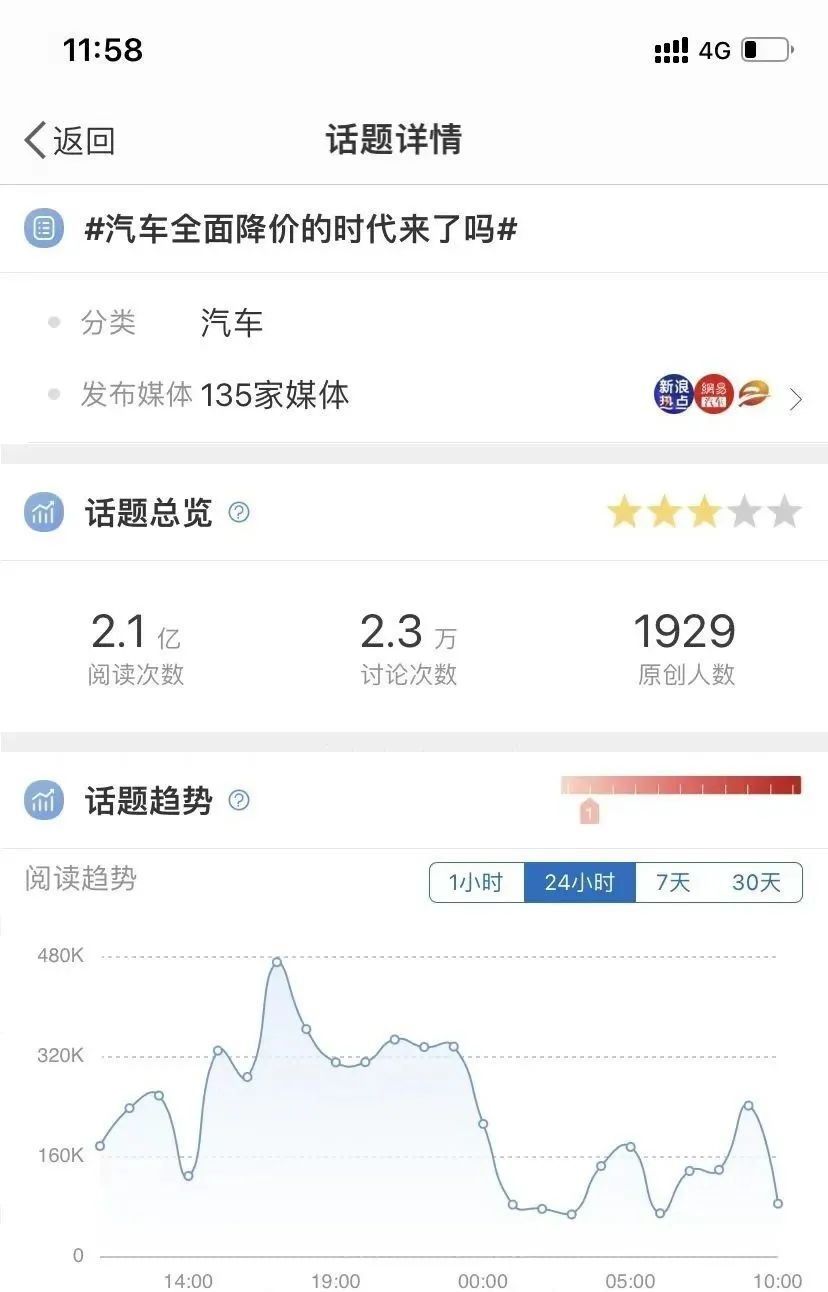Viewport: 828px width, 1292px height.
Task: View the 30天 reading trend
Action: tap(756, 883)
